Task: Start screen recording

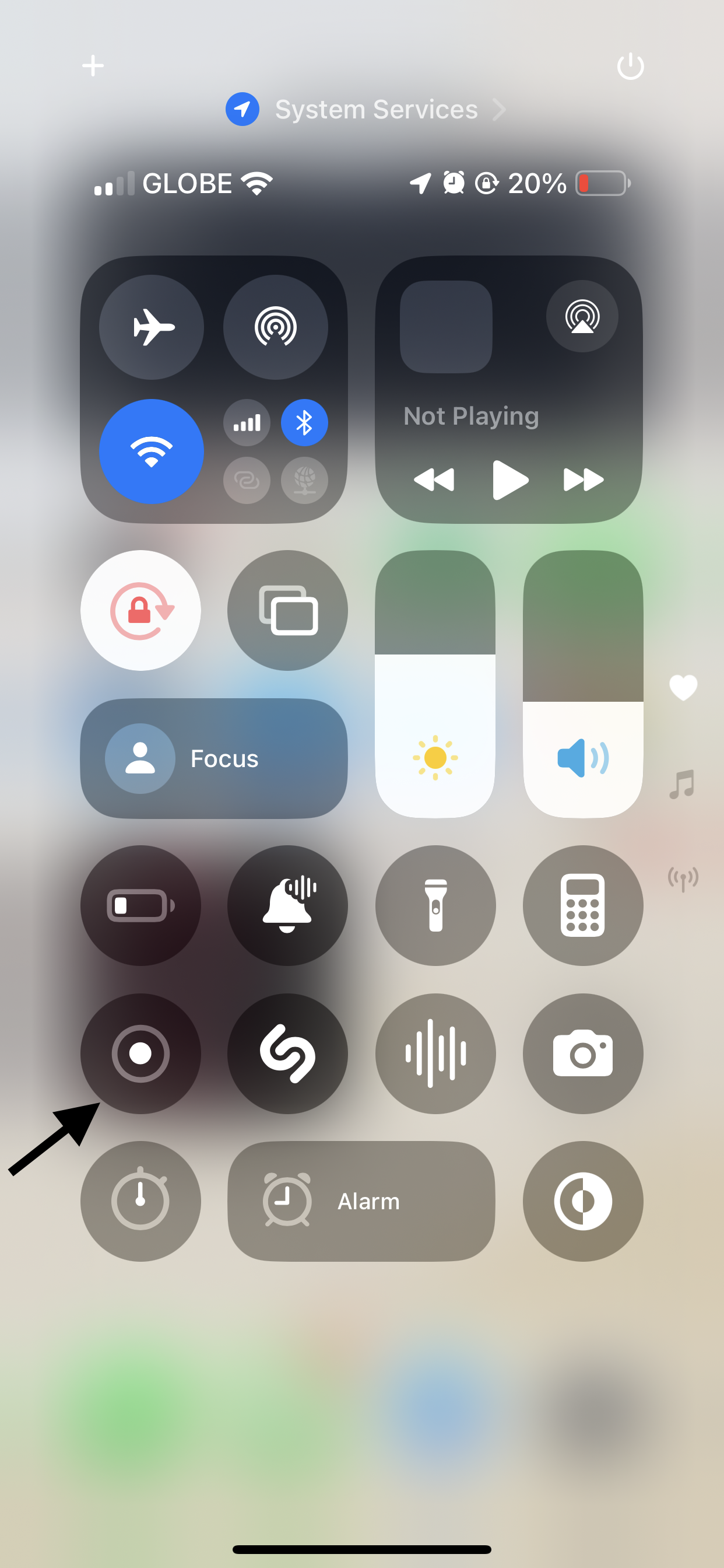Action: [140, 1053]
